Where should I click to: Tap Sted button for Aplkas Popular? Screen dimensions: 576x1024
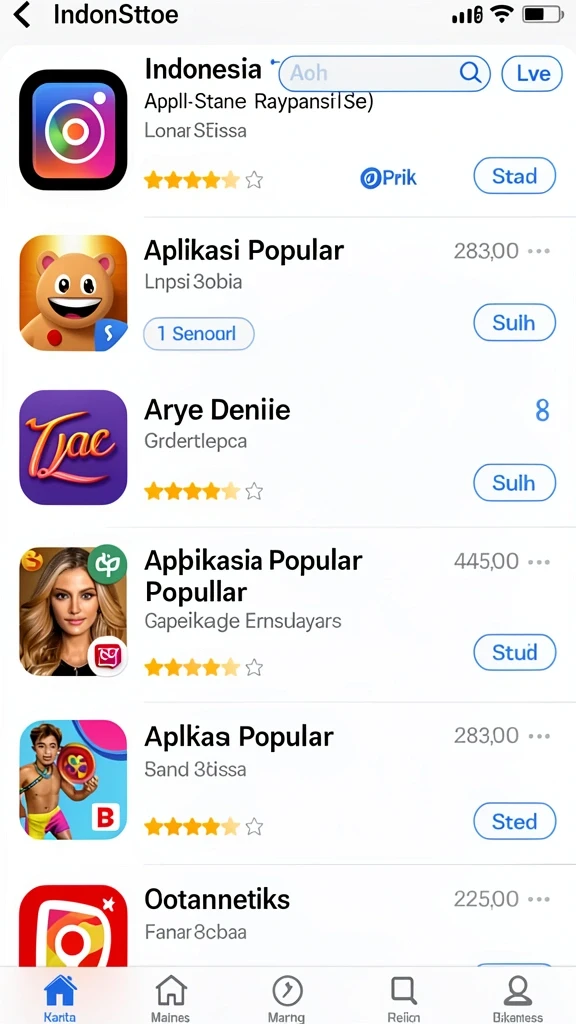click(x=515, y=821)
